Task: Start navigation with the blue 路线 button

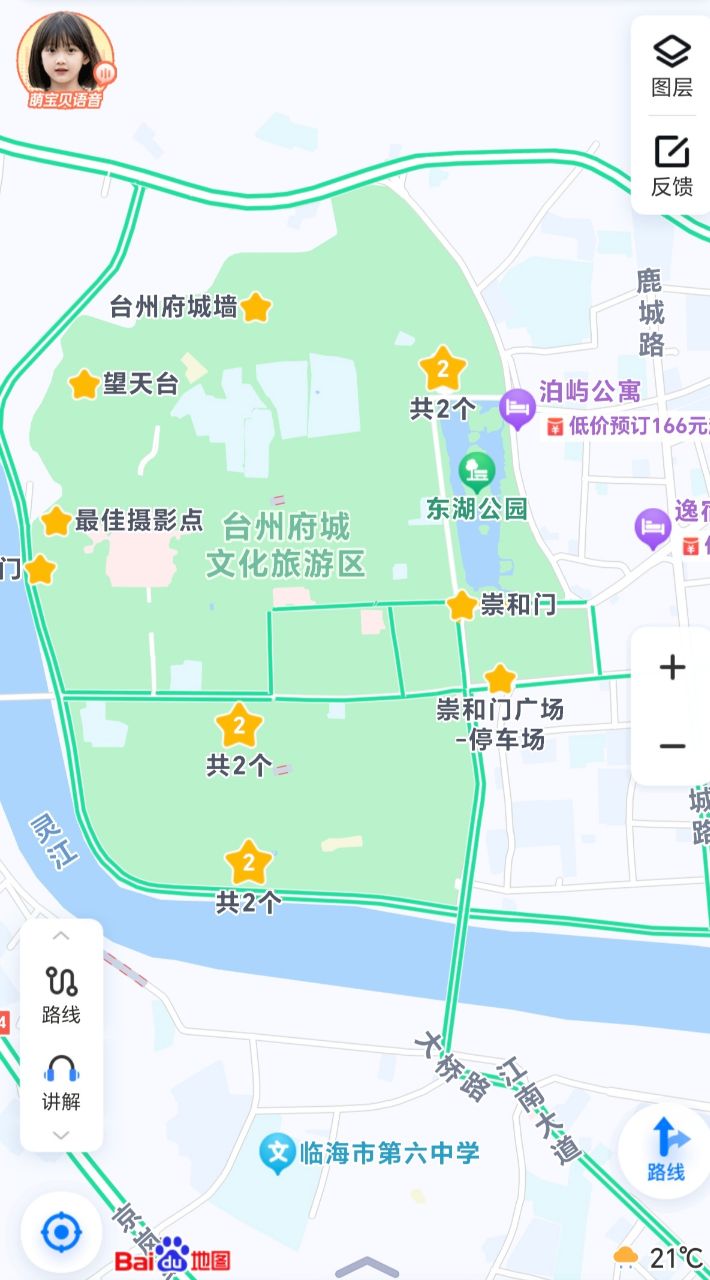Action: pyautogui.click(x=665, y=1148)
